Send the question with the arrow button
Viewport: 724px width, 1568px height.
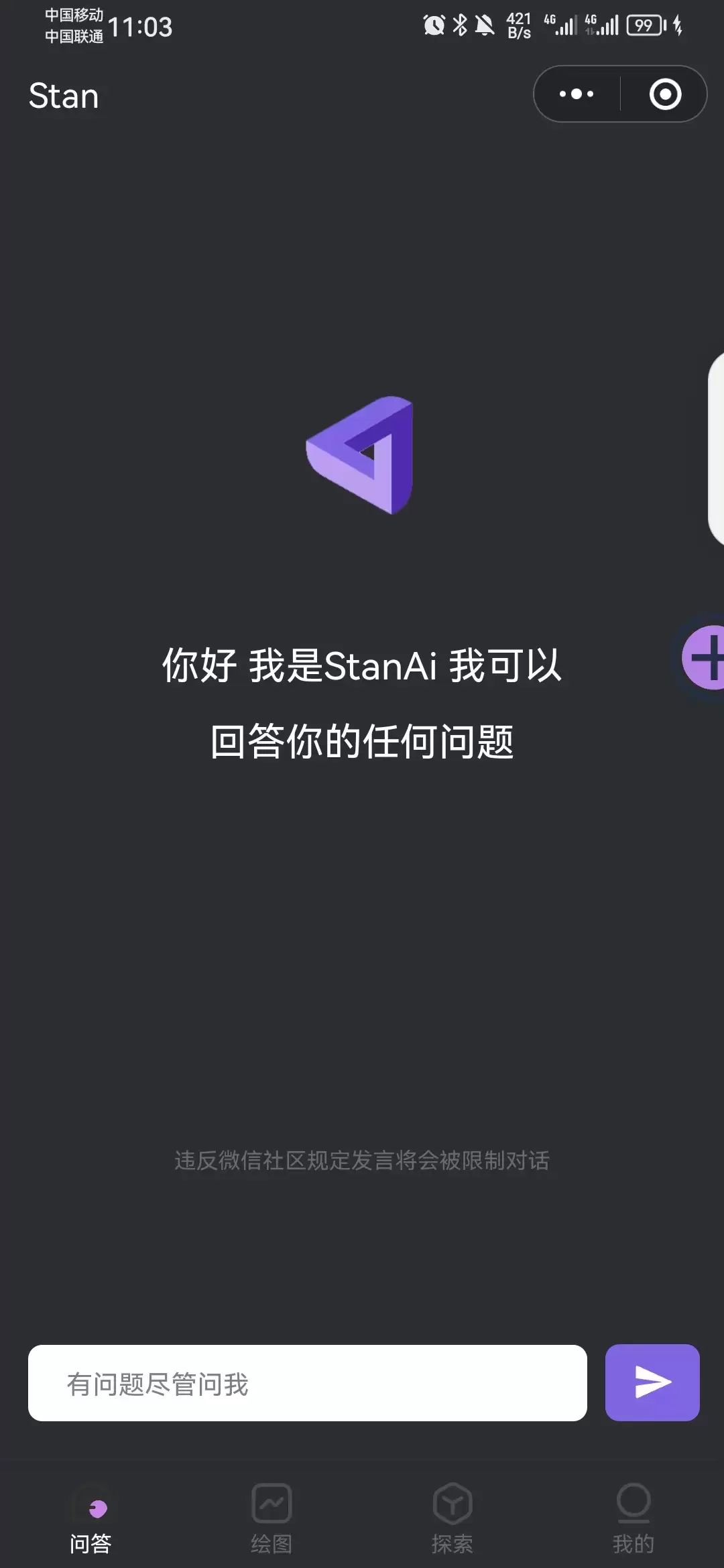pyautogui.click(x=652, y=1382)
